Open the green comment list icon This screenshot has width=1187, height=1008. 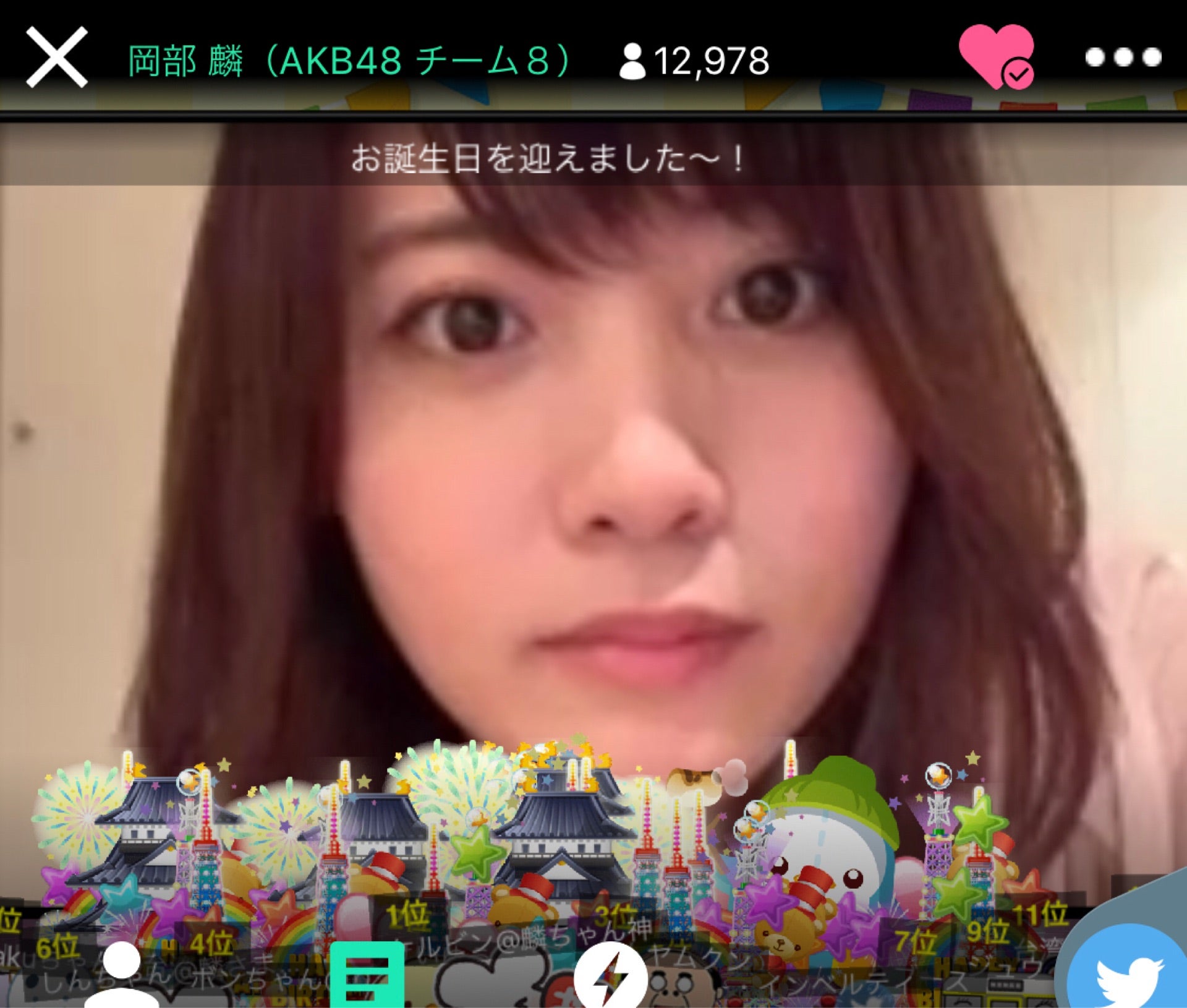367,977
